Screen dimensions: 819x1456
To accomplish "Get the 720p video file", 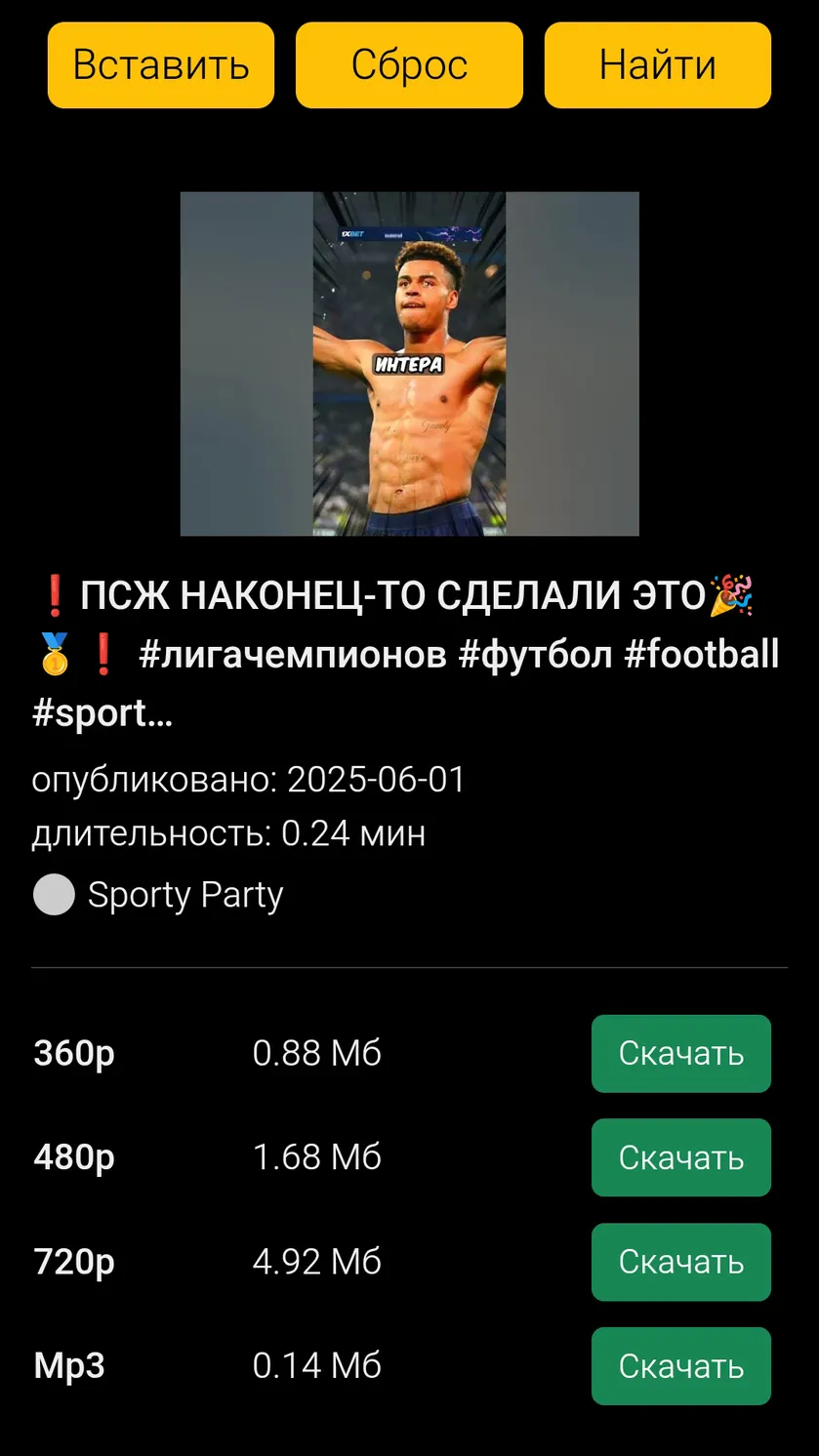I will pyautogui.click(x=681, y=1262).
